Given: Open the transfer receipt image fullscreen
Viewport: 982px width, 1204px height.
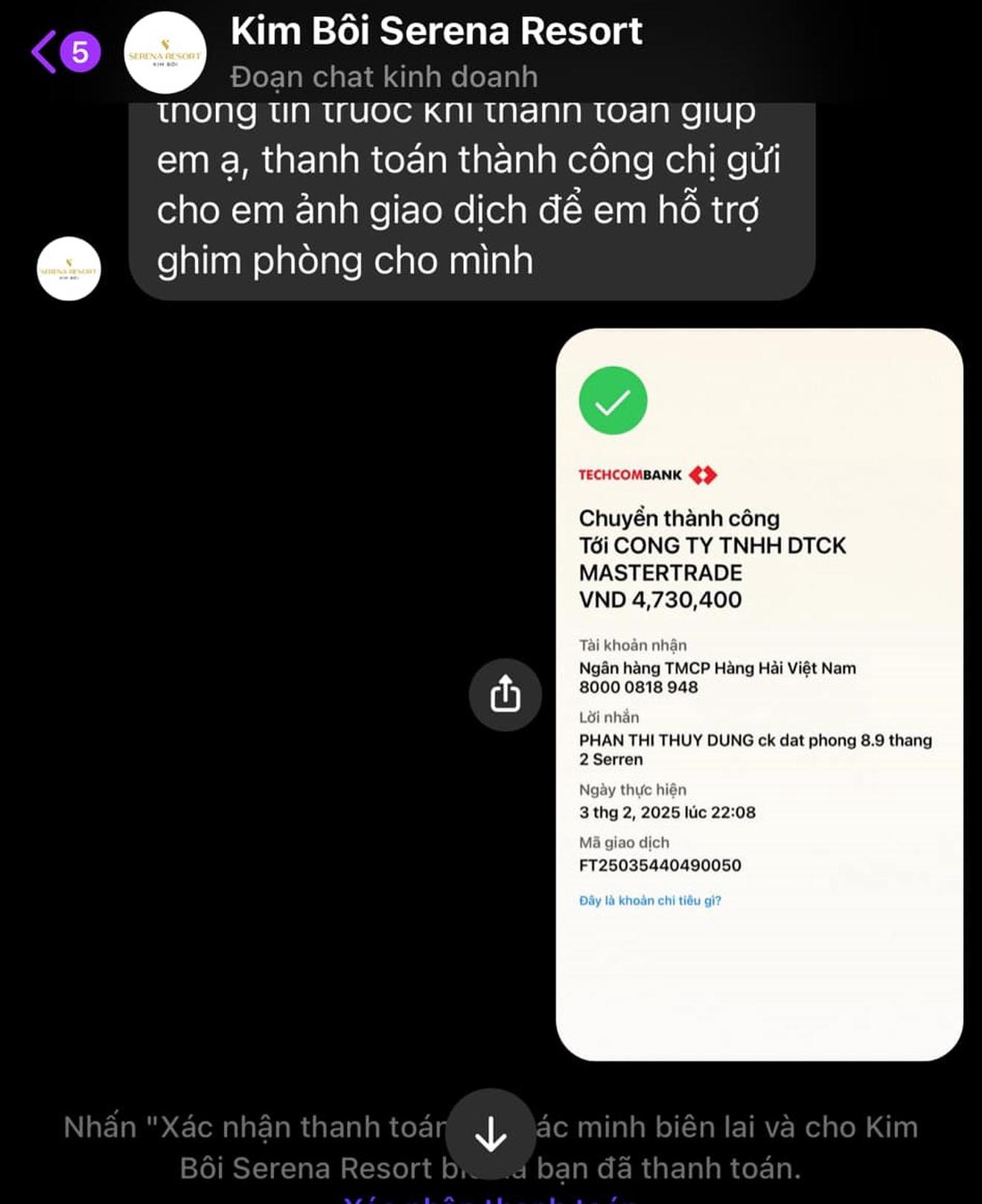Looking at the screenshot, I should (759, 694).
